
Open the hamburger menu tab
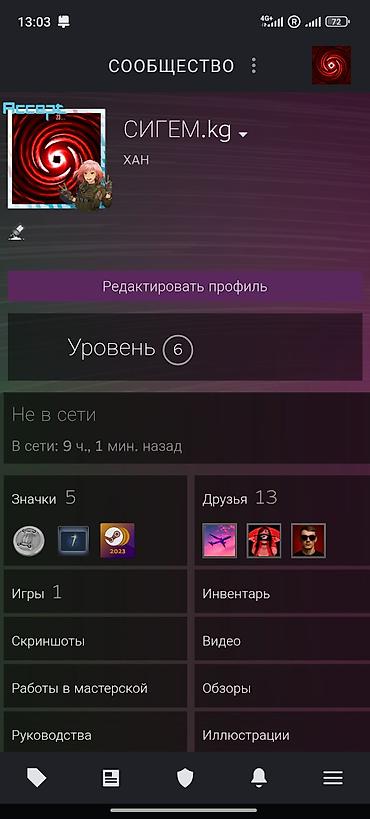tap(333, 778)
